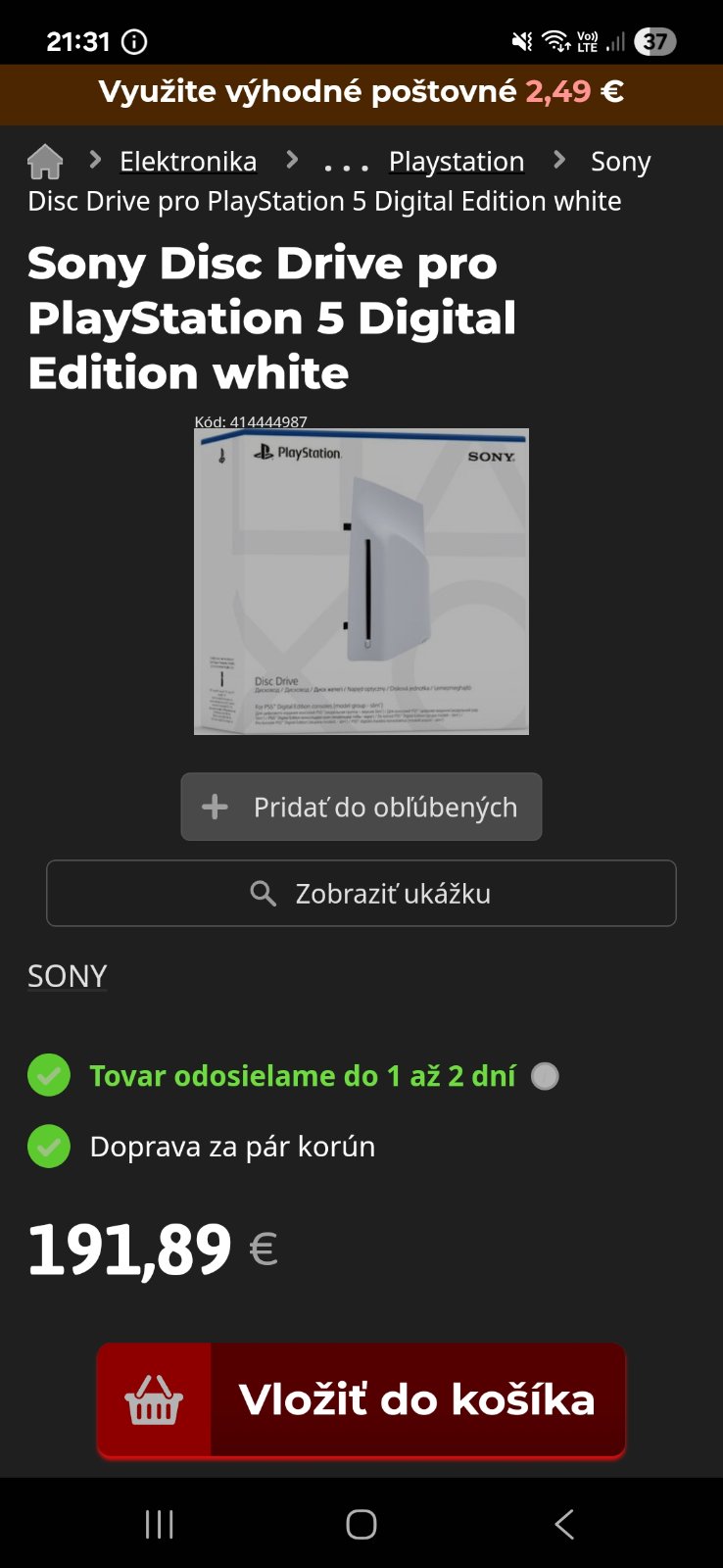Add product to favourites with Pridať do obľúbených
The height and width of the screenshot is (1568, 723).
(361, 807)
